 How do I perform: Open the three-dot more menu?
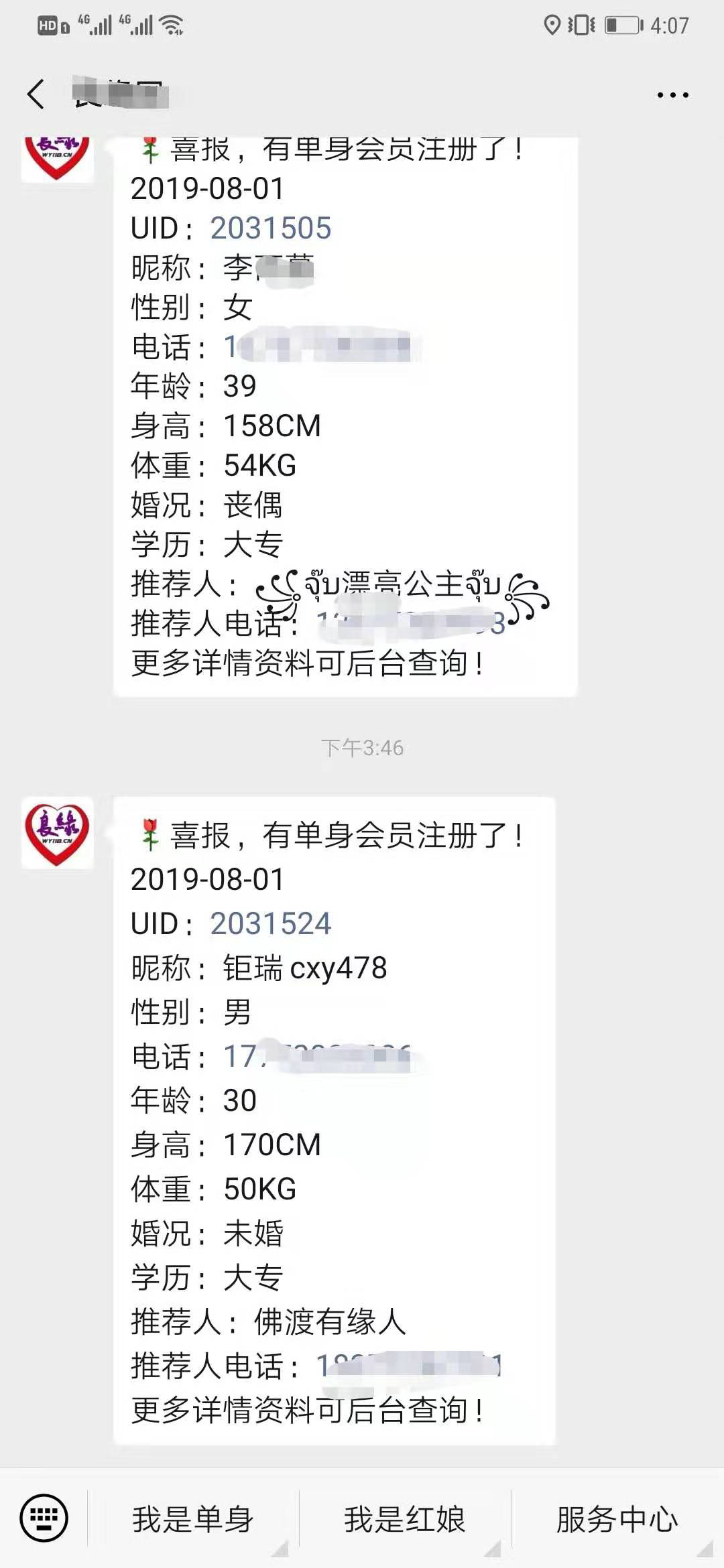[672, 95]
